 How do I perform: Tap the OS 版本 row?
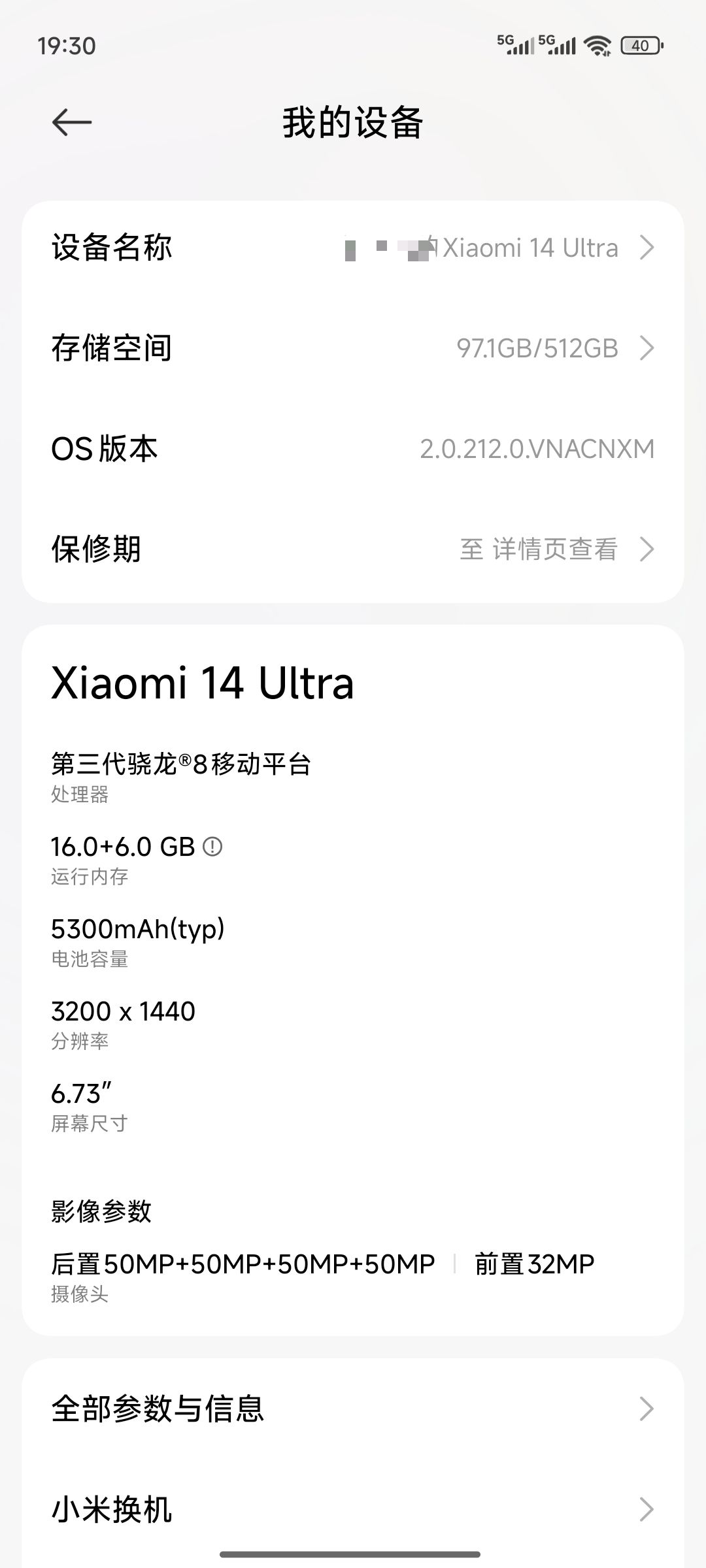(x=353, y=449)
